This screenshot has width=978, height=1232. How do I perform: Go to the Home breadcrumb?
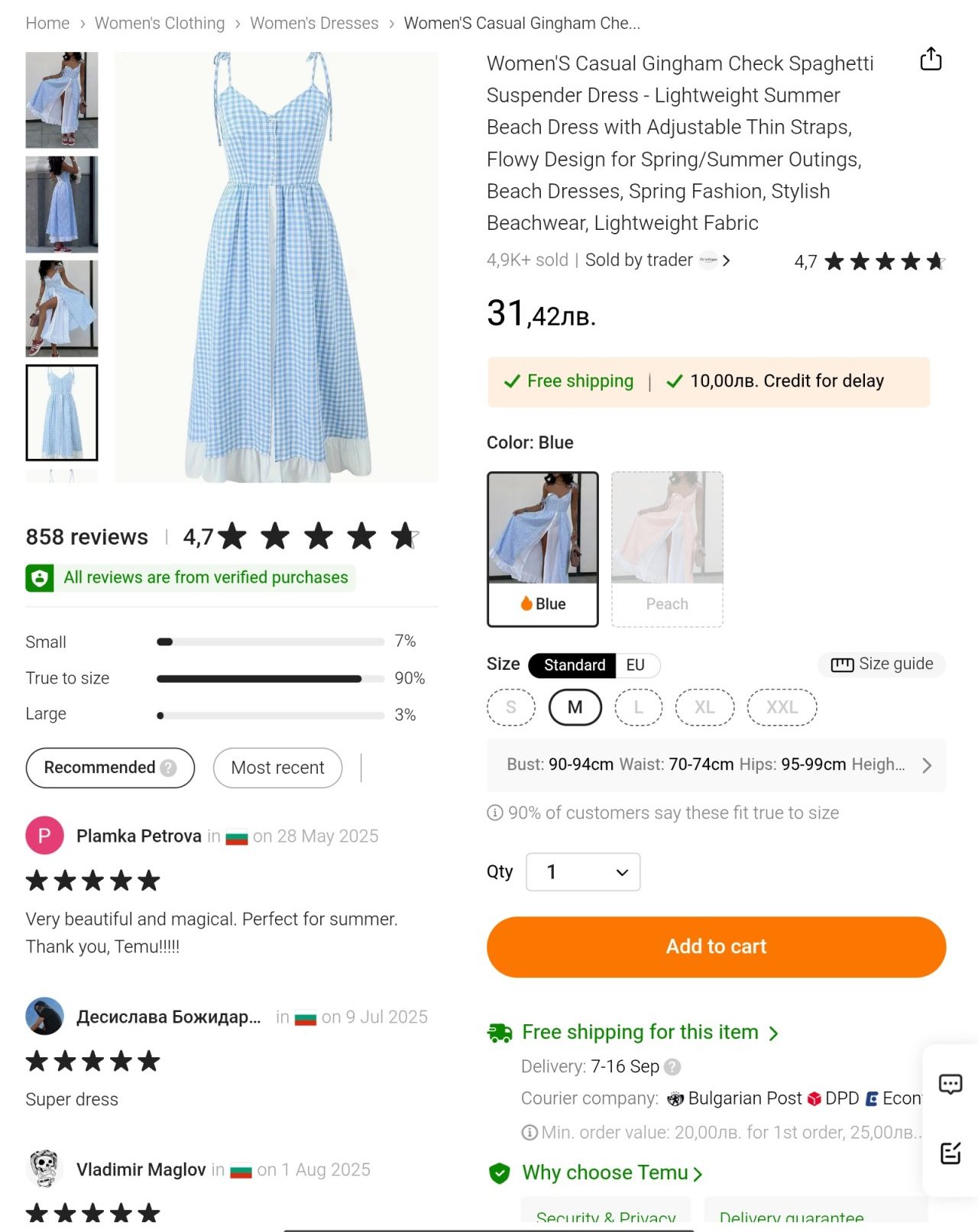click(x=47, y=23)
